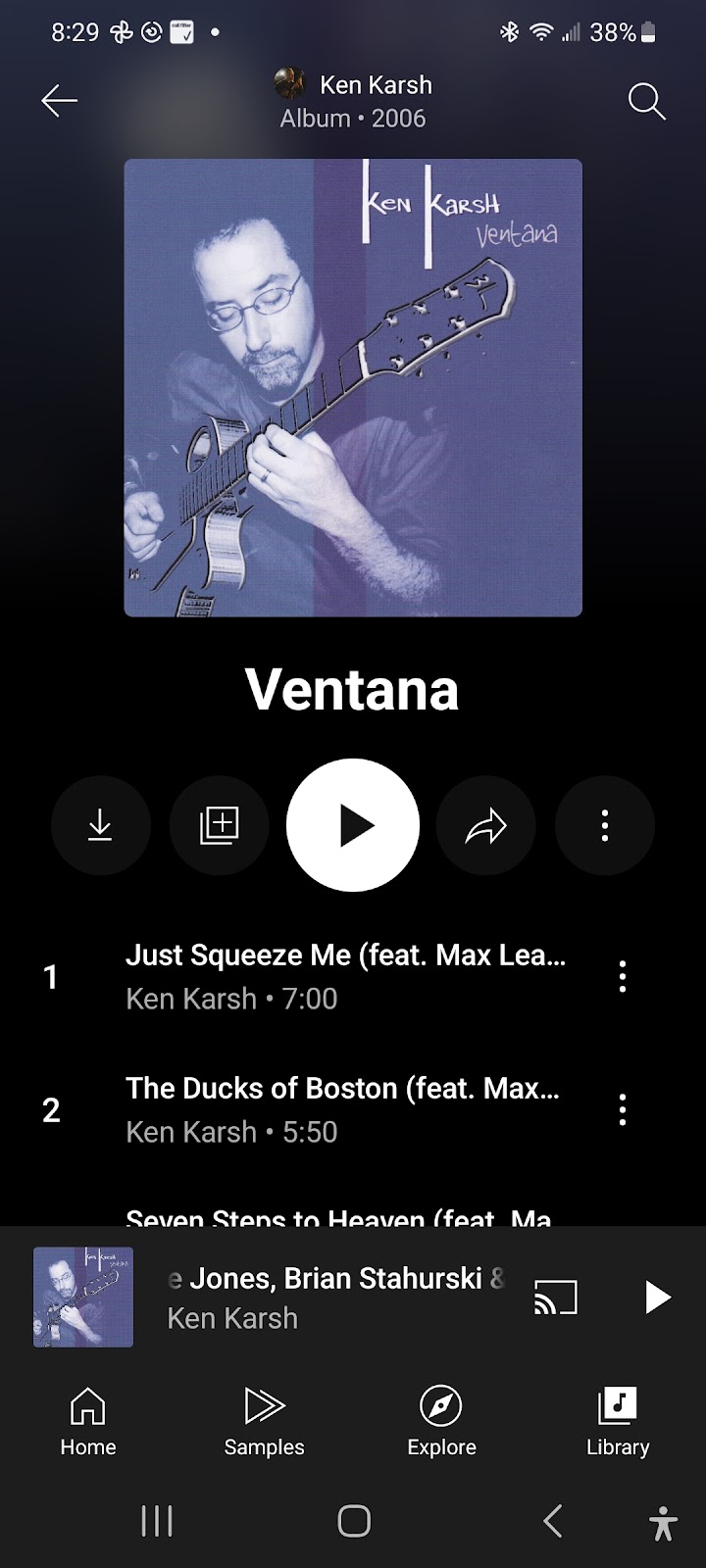This screenshot has height=1568, width=706.
Task: Switch to the Samples tab
Action: tap(264, 1421)
